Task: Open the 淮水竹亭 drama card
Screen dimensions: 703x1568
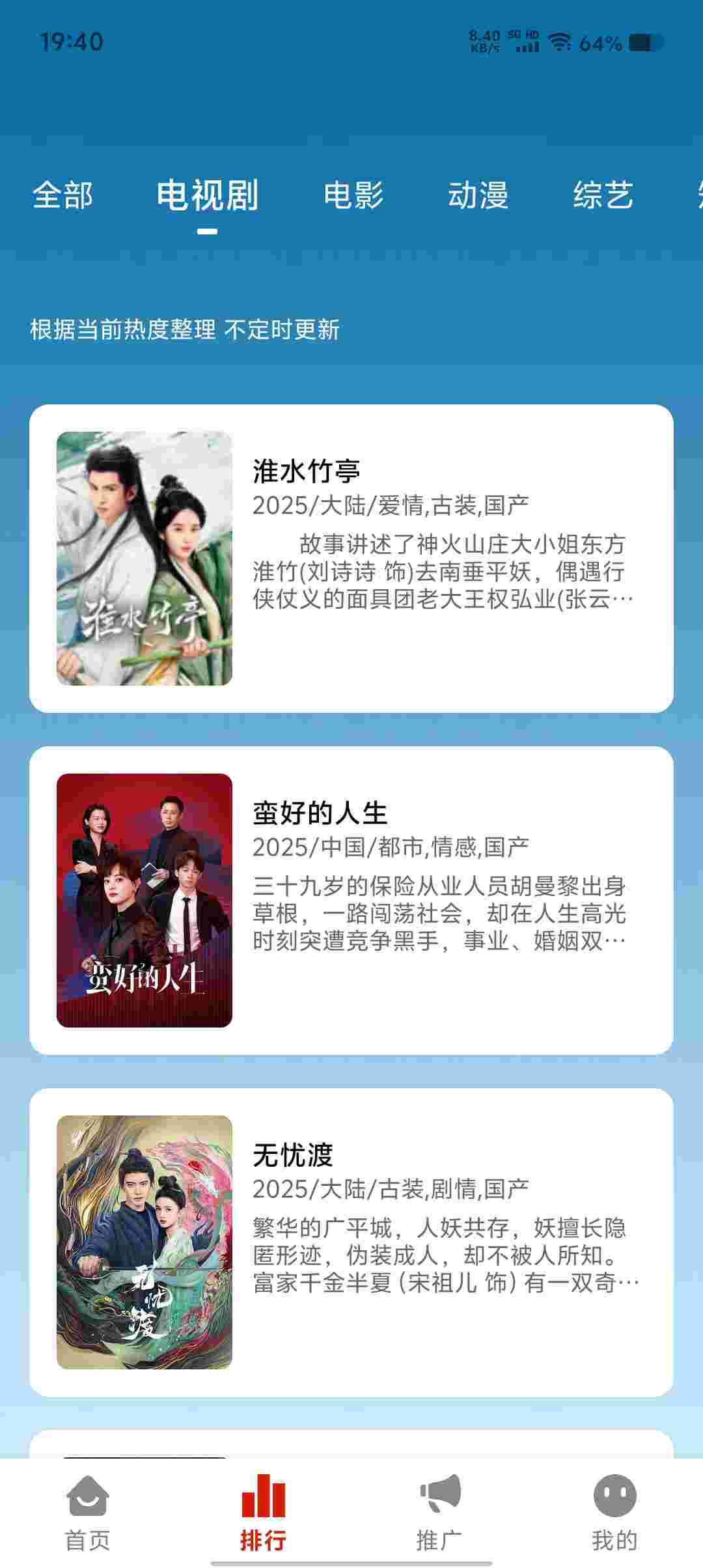Action: 351,558
